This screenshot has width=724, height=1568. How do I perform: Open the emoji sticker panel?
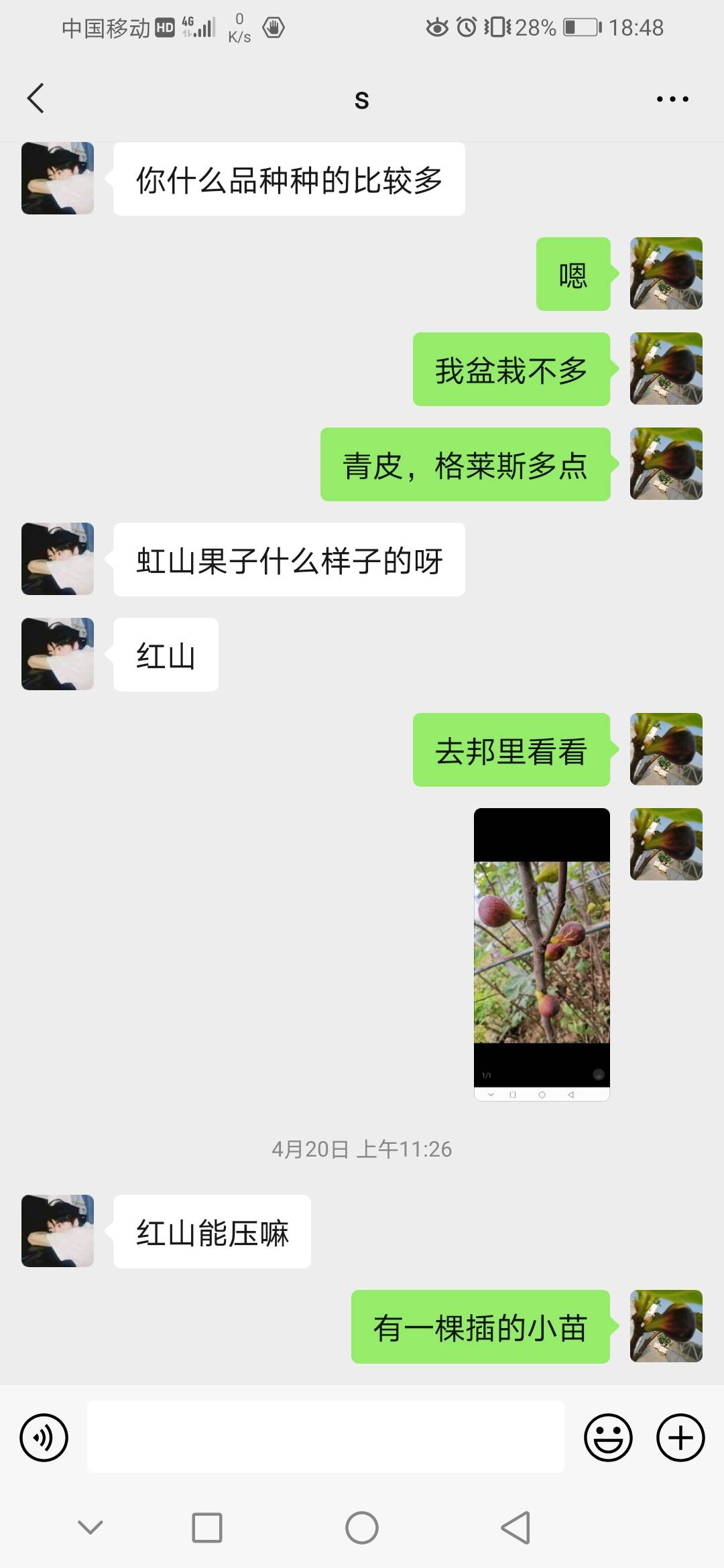[x=608, y=1437]
